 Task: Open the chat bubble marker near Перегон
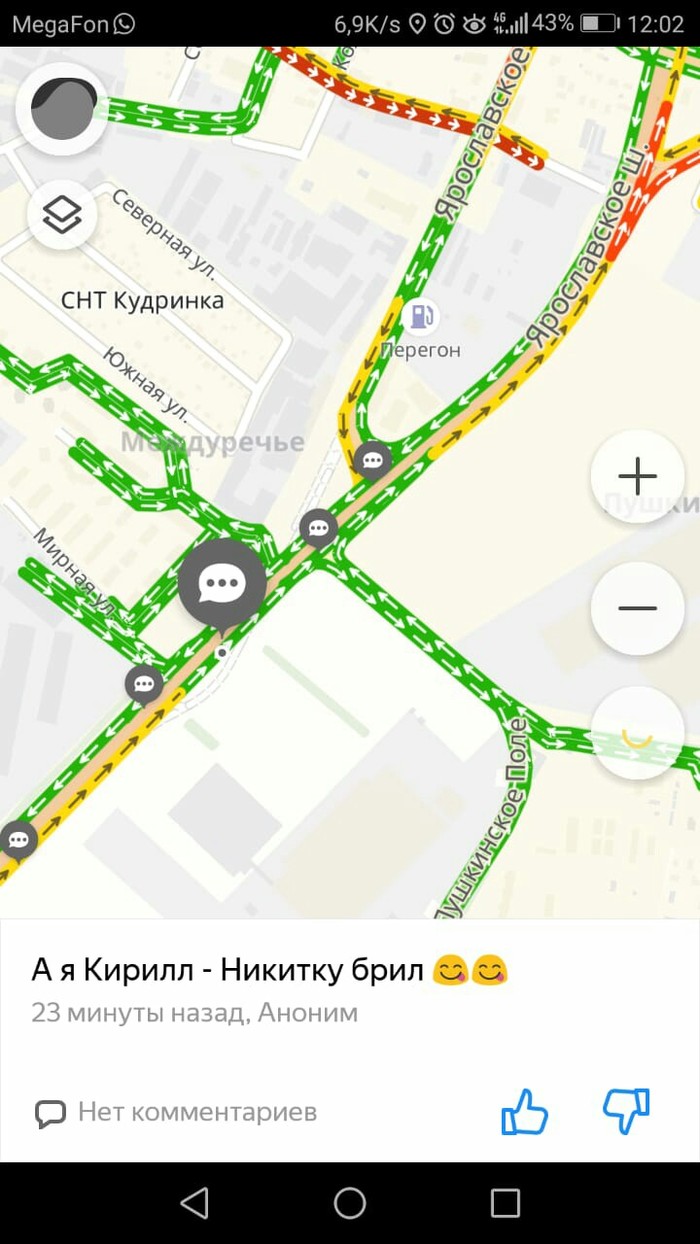tap(373, 460)
